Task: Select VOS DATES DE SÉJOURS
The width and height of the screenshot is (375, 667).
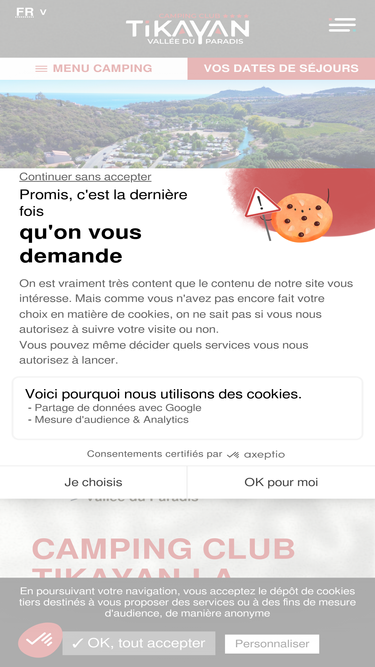Action: (281, 68)
